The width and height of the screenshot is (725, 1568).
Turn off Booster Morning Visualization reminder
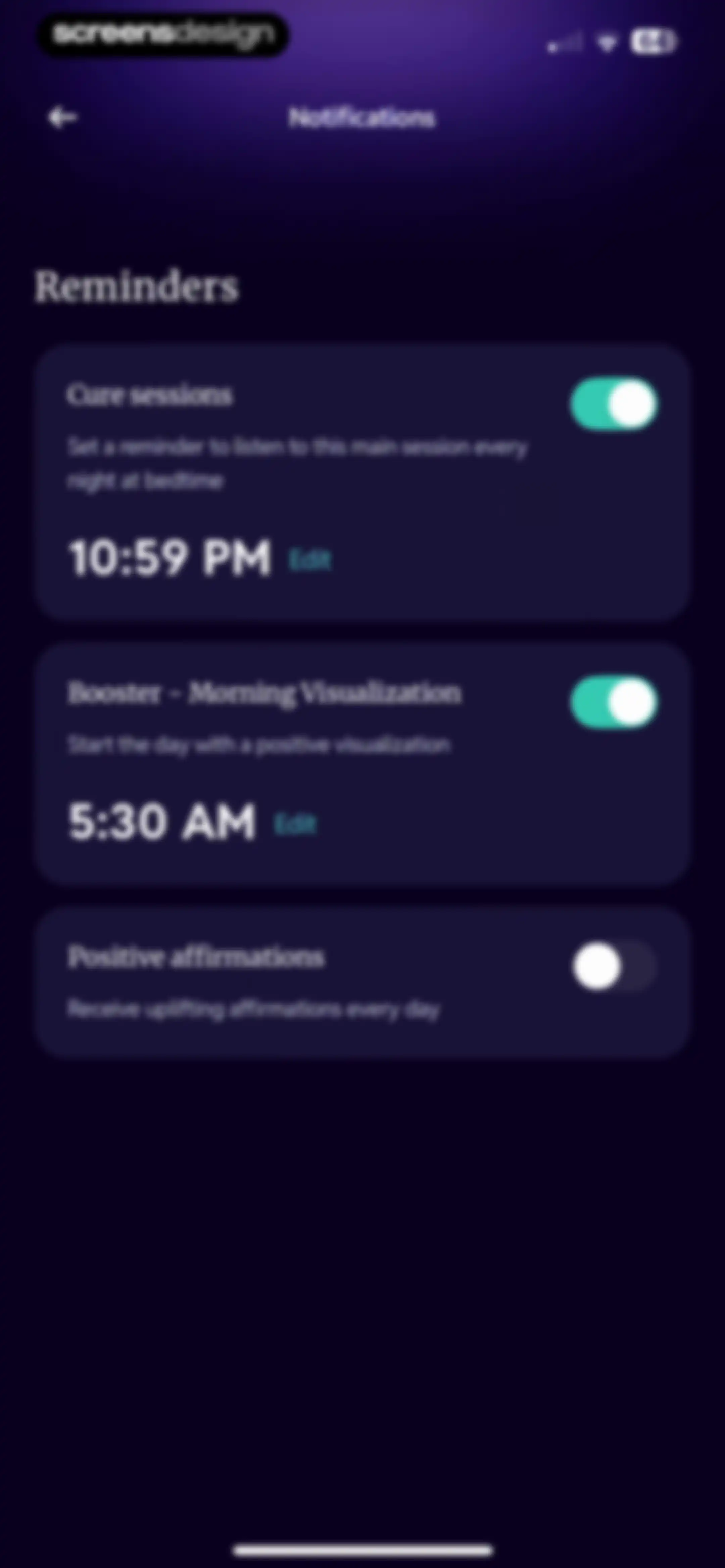(x=614, y=702)
